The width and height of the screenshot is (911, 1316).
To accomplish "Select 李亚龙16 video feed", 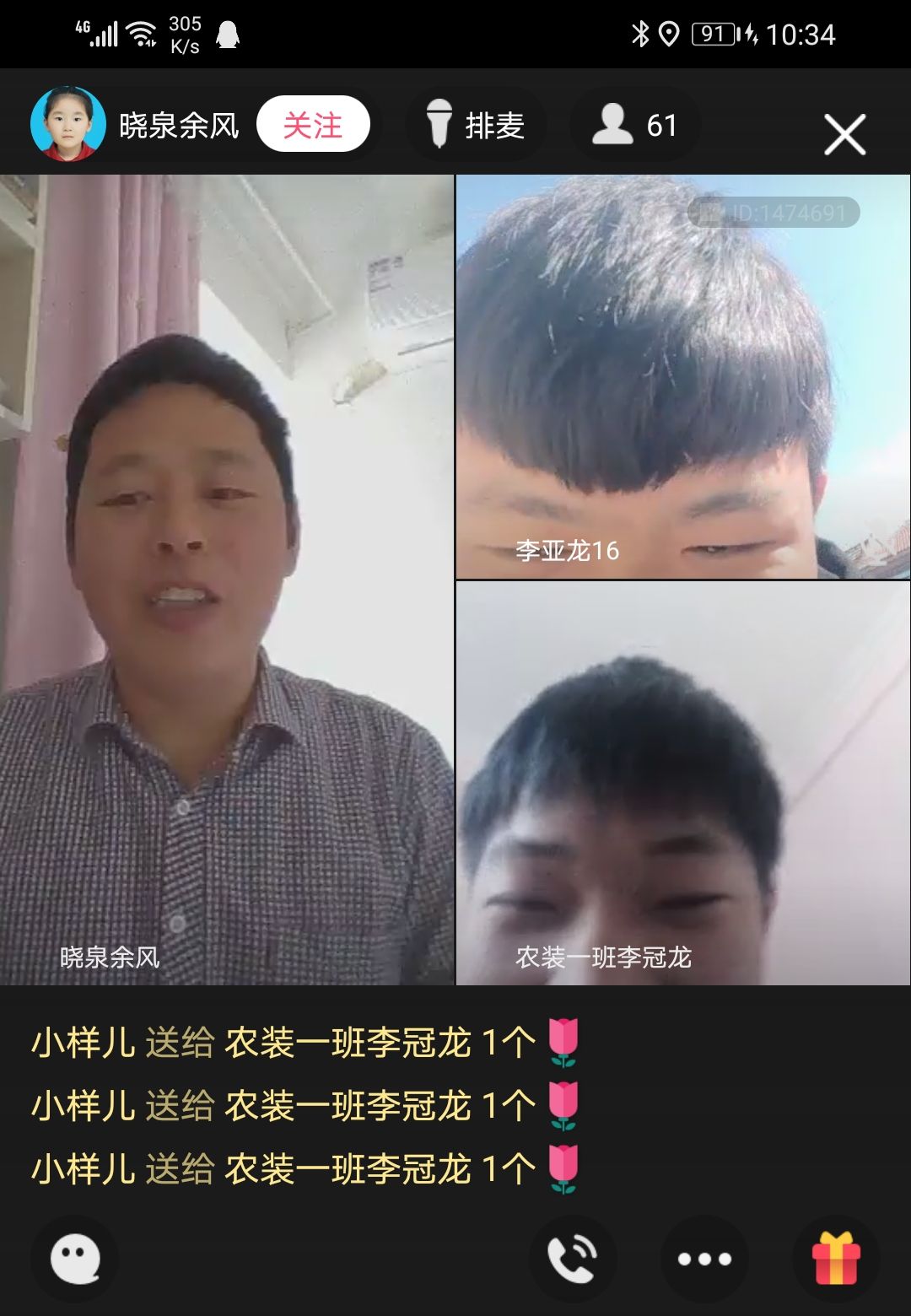I will 682,376.
